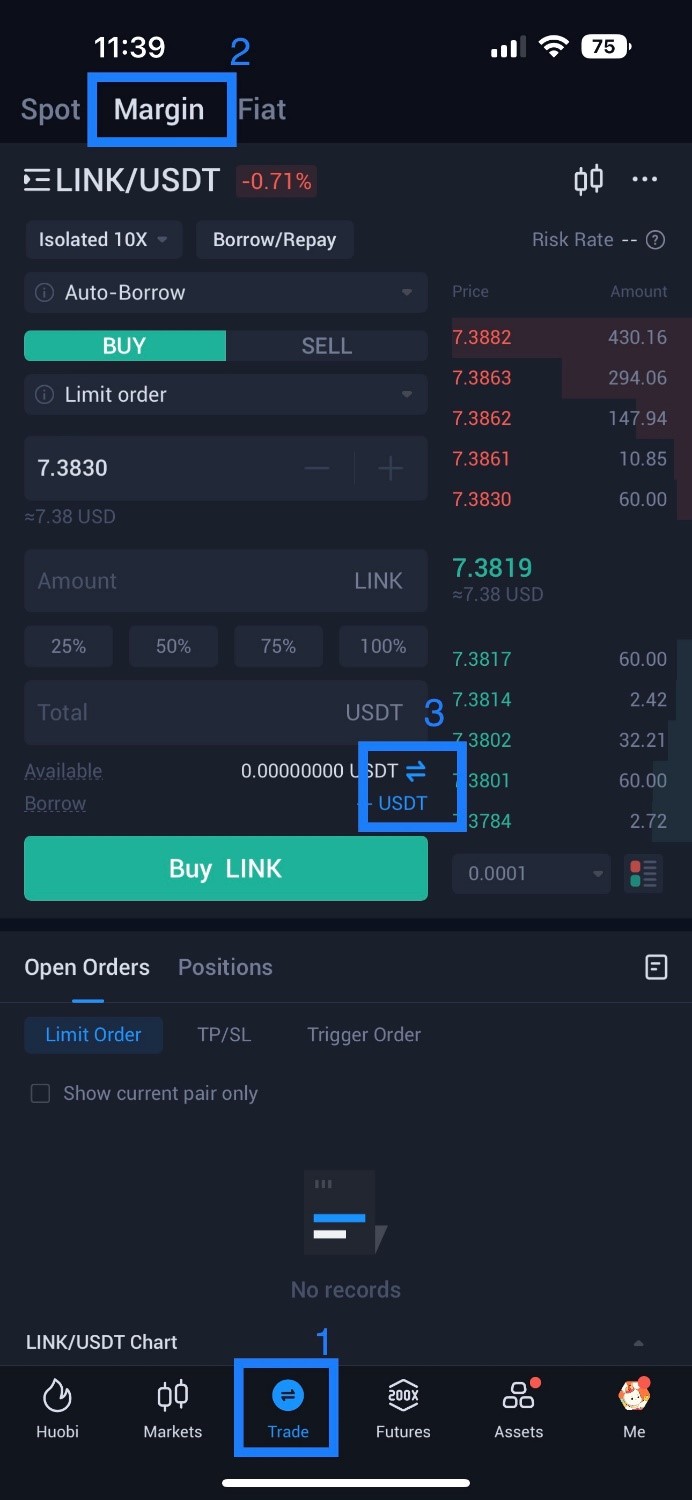Open the Limit order type dropdown
The image size is (692, 1500).
pyautogui.click(x=226, y=394)
